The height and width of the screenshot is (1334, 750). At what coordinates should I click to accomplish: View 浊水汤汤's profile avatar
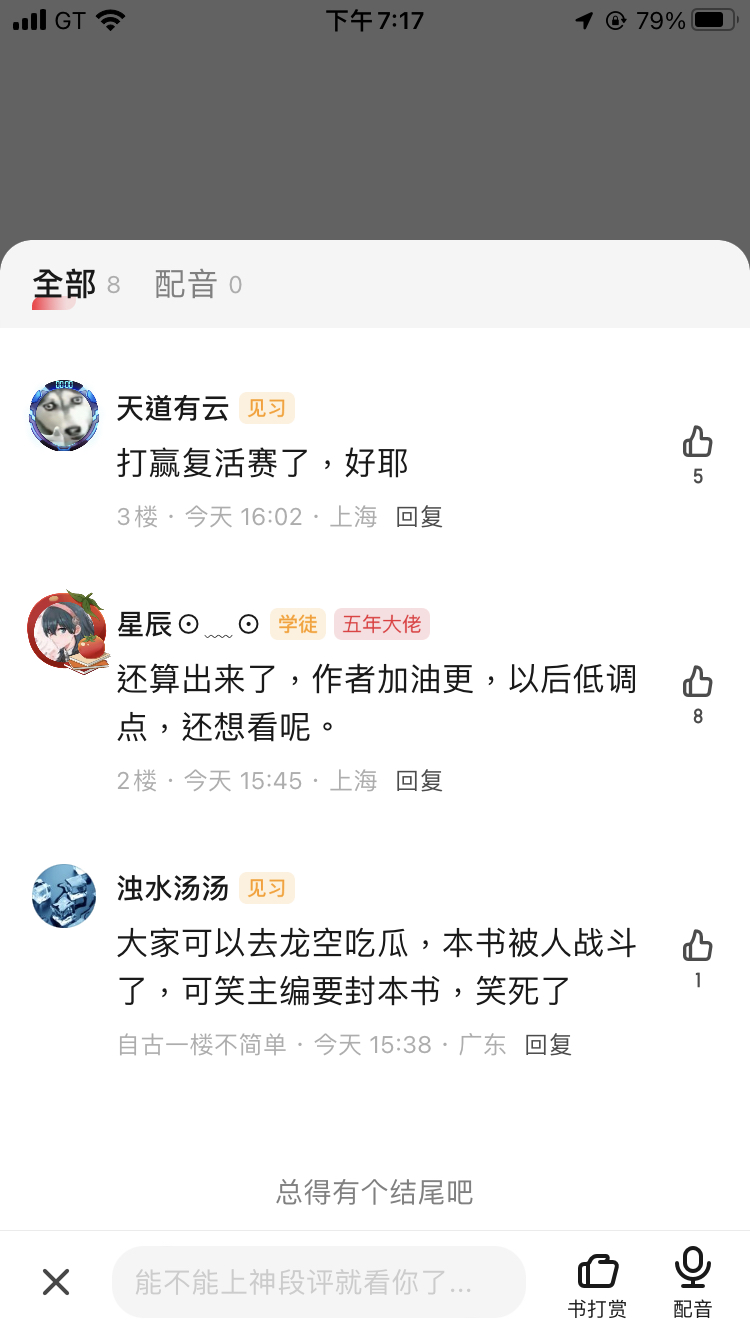point(64,895)
